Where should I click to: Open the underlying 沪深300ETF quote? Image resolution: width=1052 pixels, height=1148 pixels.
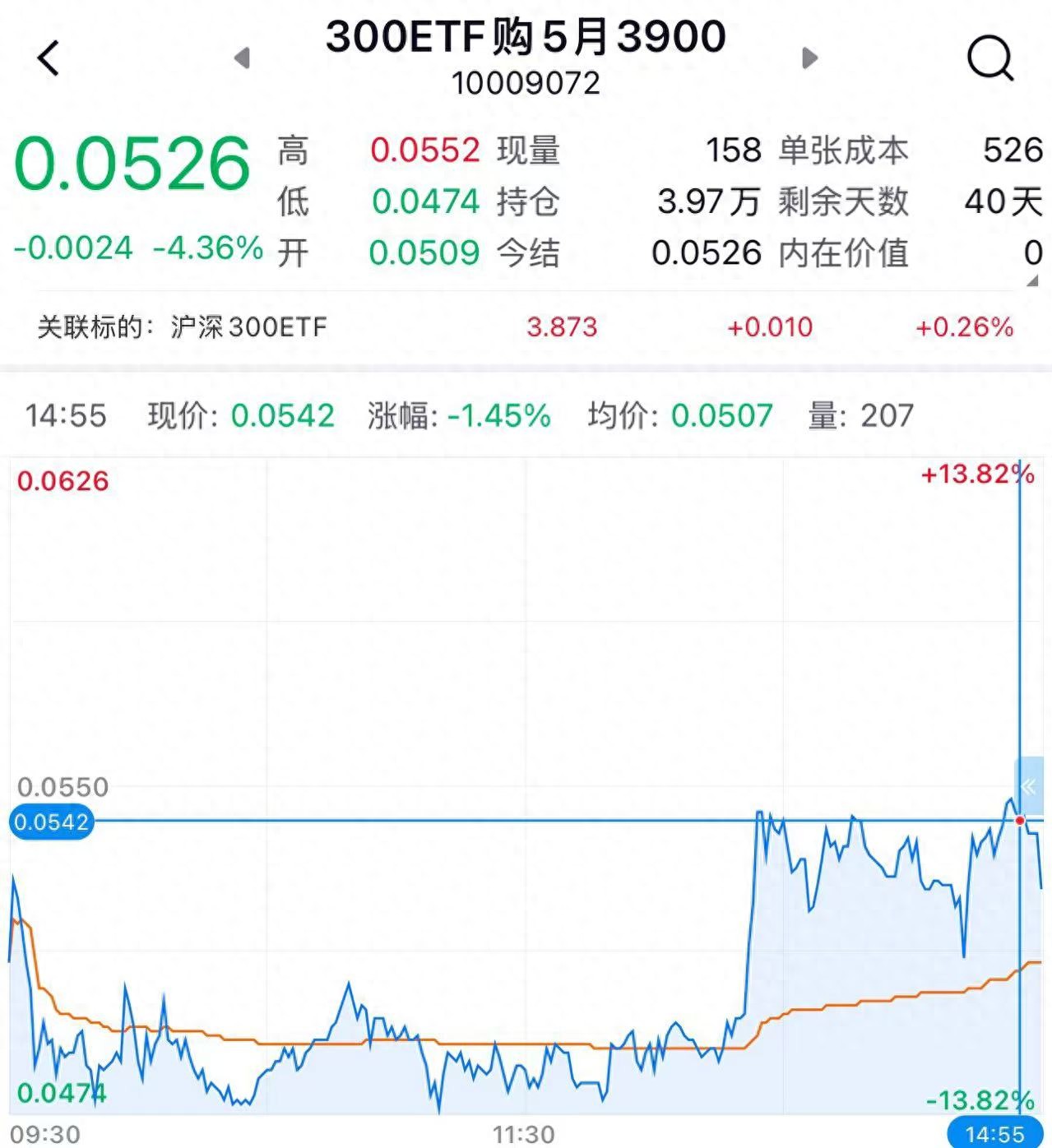247,326
